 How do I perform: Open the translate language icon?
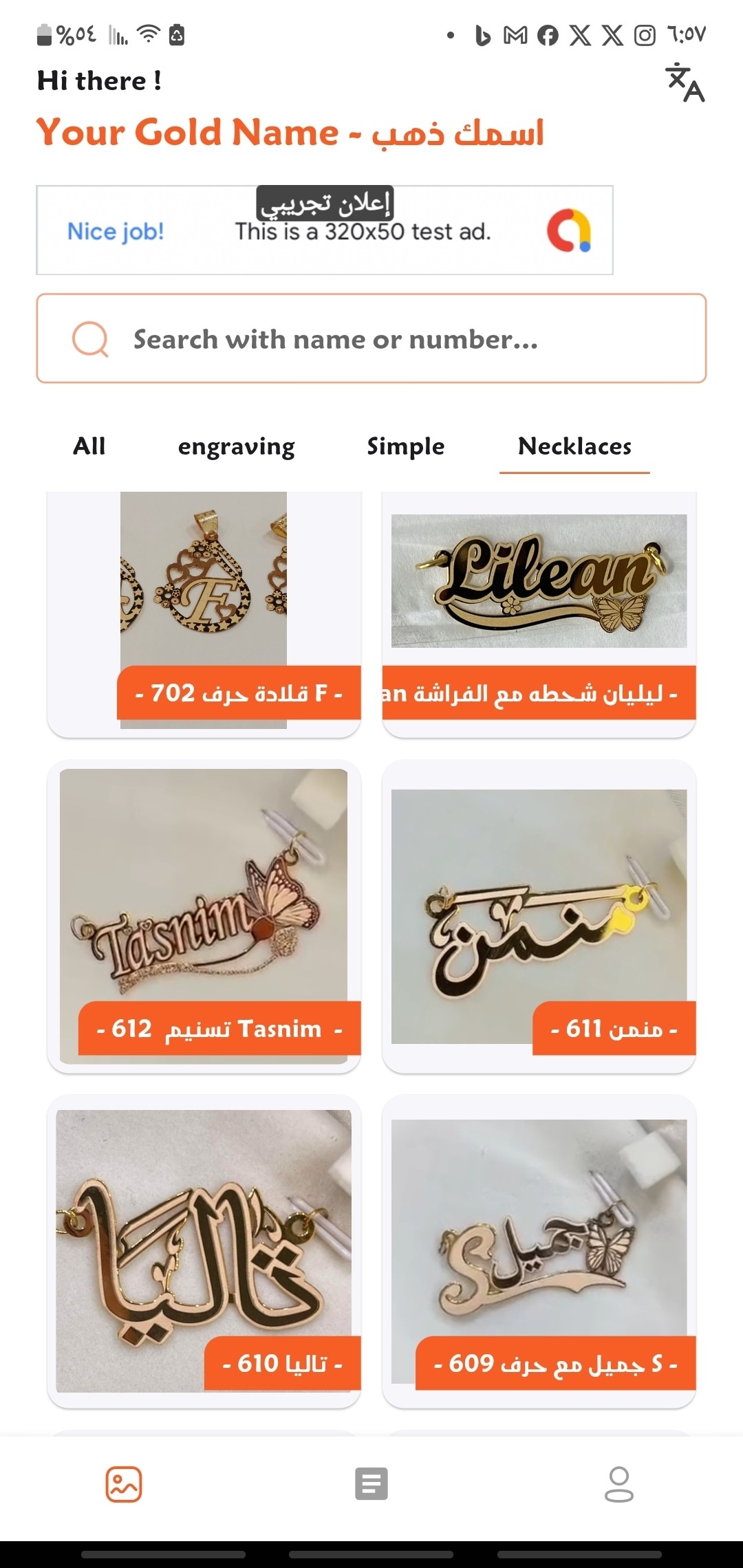(x=685, y=83)
